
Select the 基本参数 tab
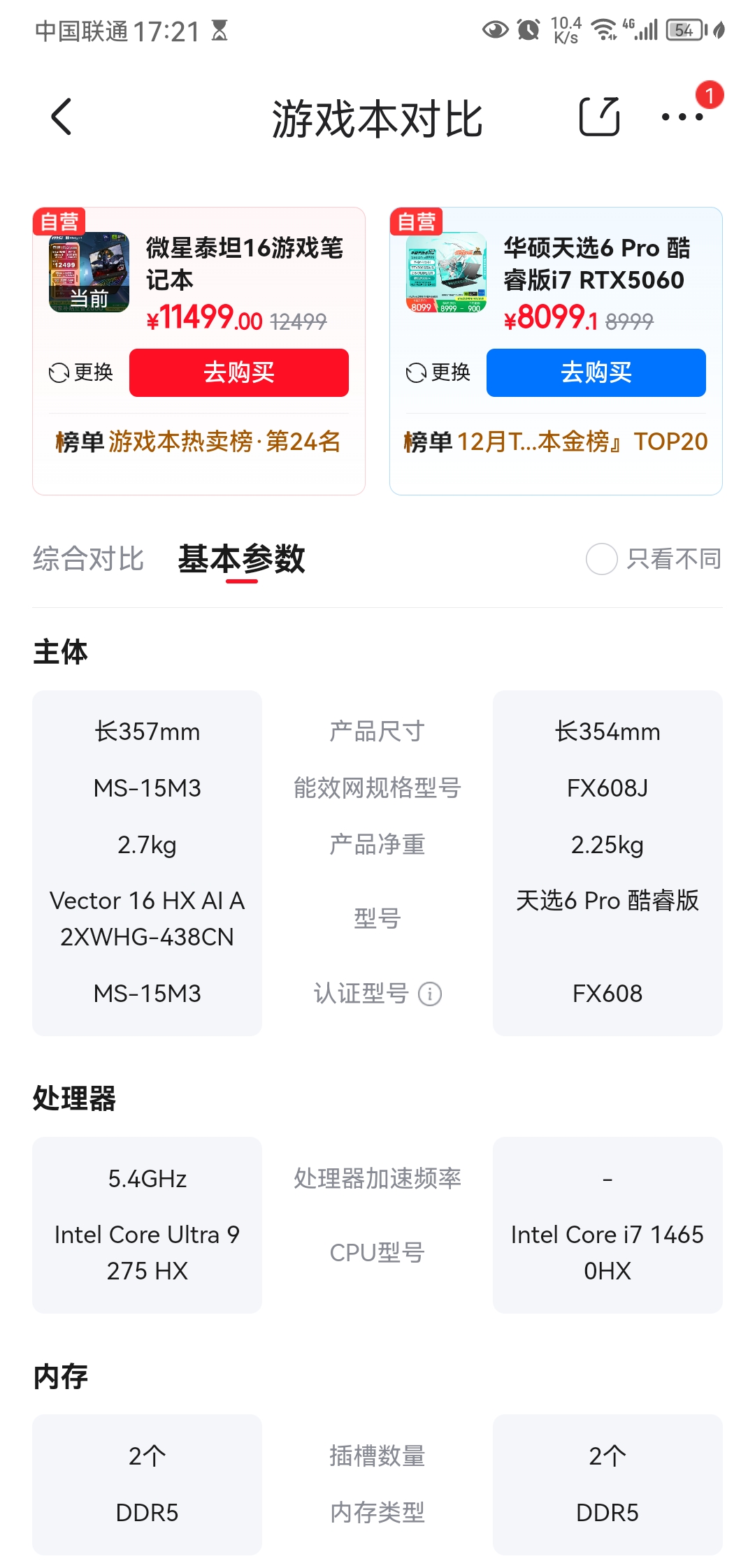click(x=241, y=559)
